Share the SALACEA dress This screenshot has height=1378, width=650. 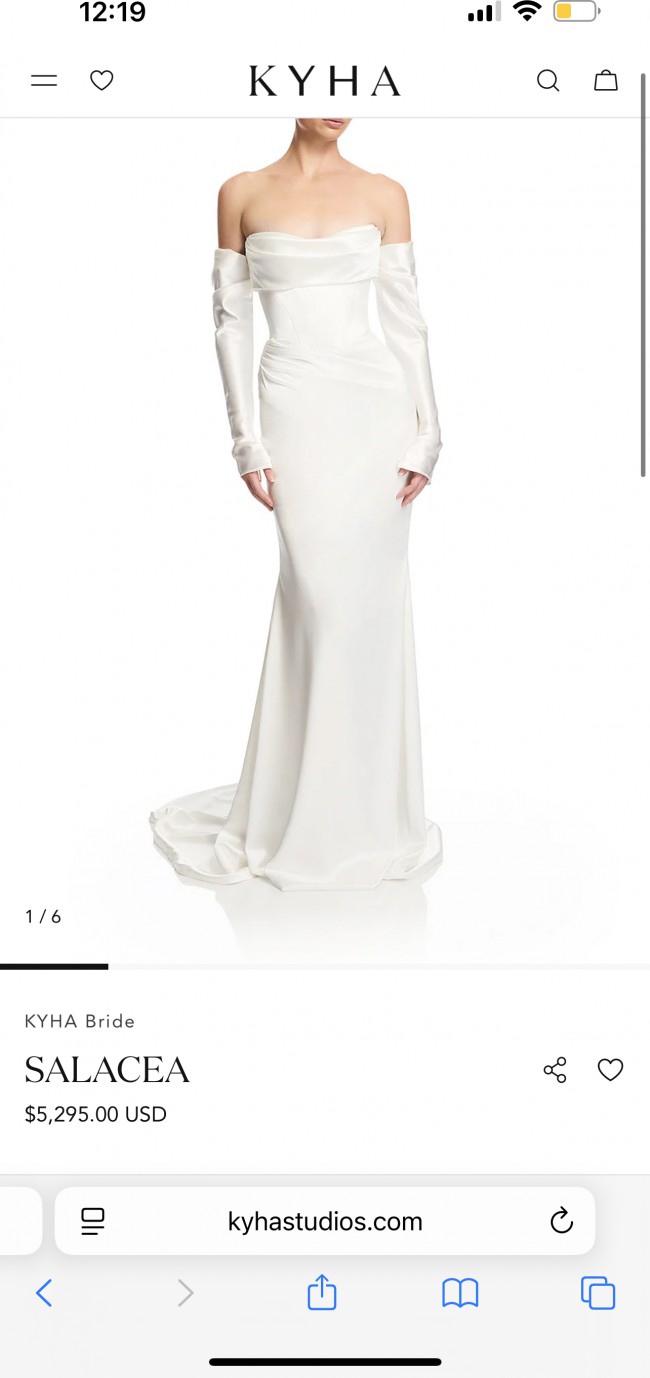tap(555, 1070)
